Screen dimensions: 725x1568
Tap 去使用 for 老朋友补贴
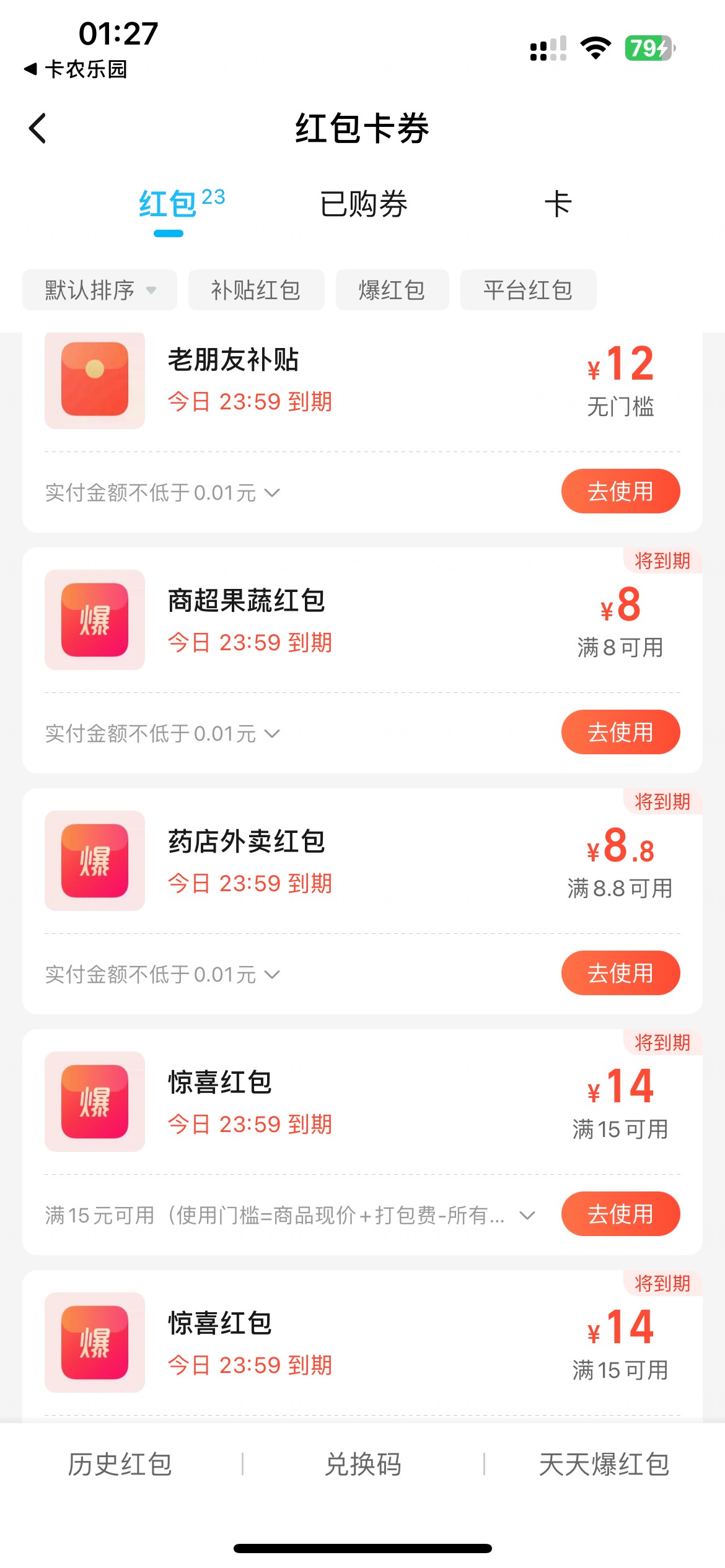620,491
